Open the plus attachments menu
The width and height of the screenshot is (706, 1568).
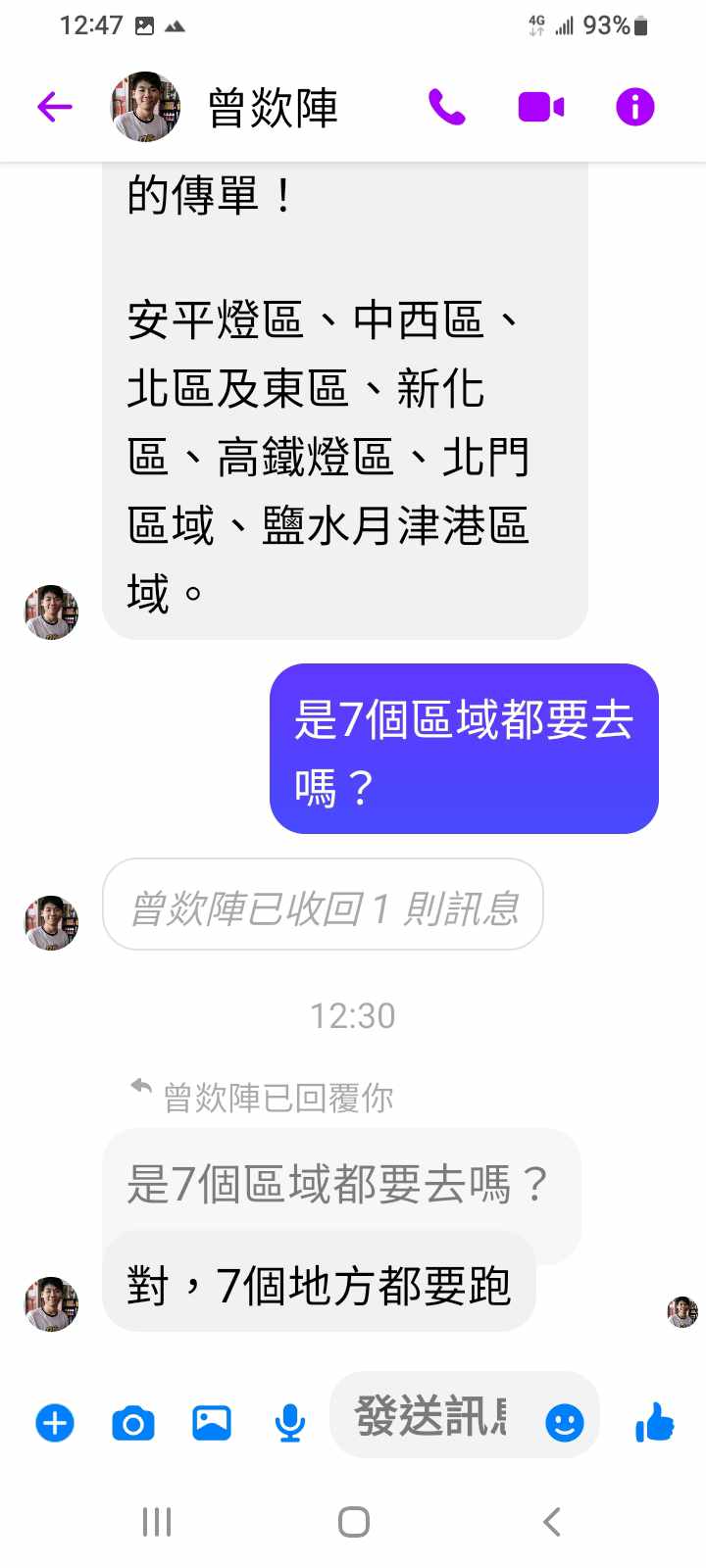[x=55, y=1422]
